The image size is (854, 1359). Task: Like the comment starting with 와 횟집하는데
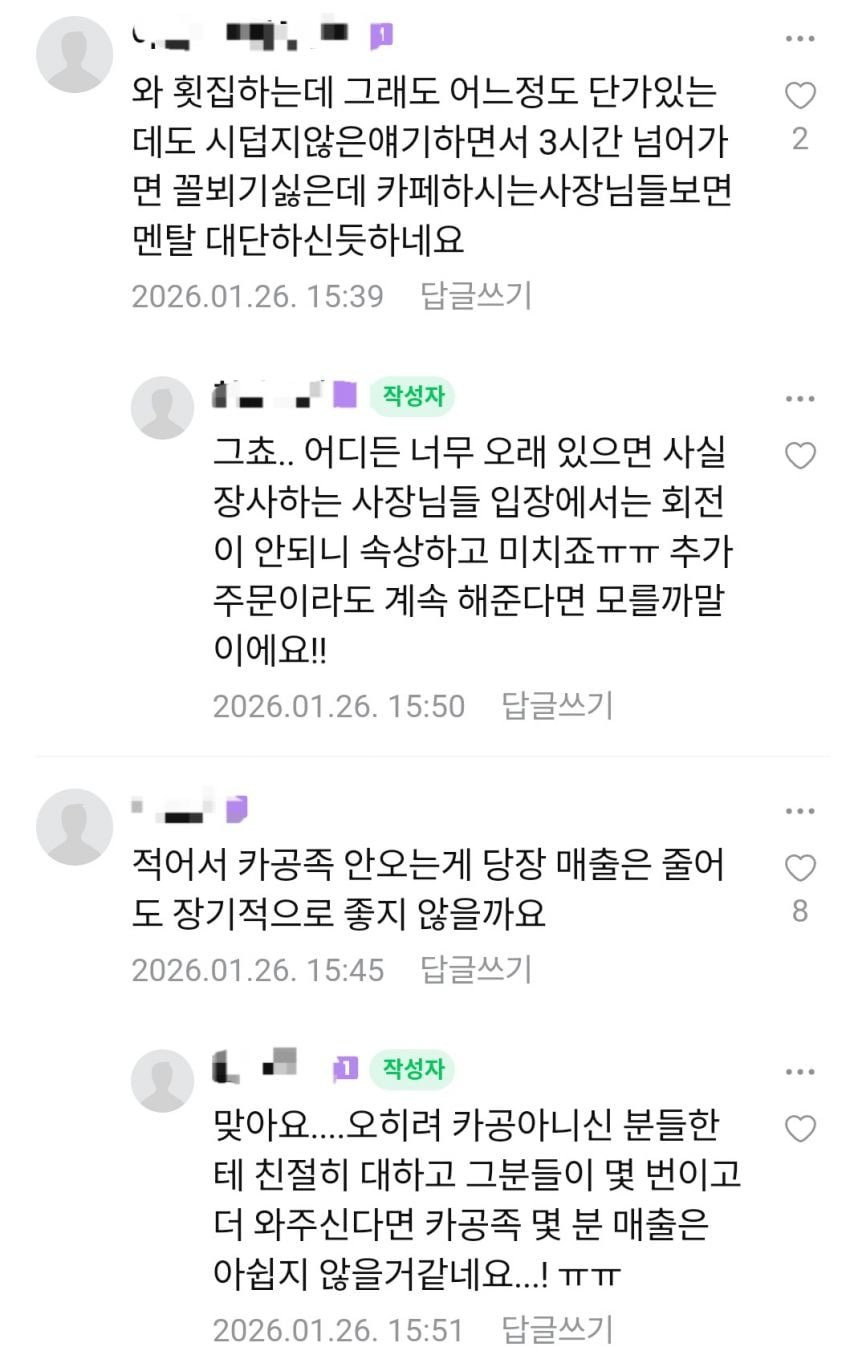click(x=800, y=97)
